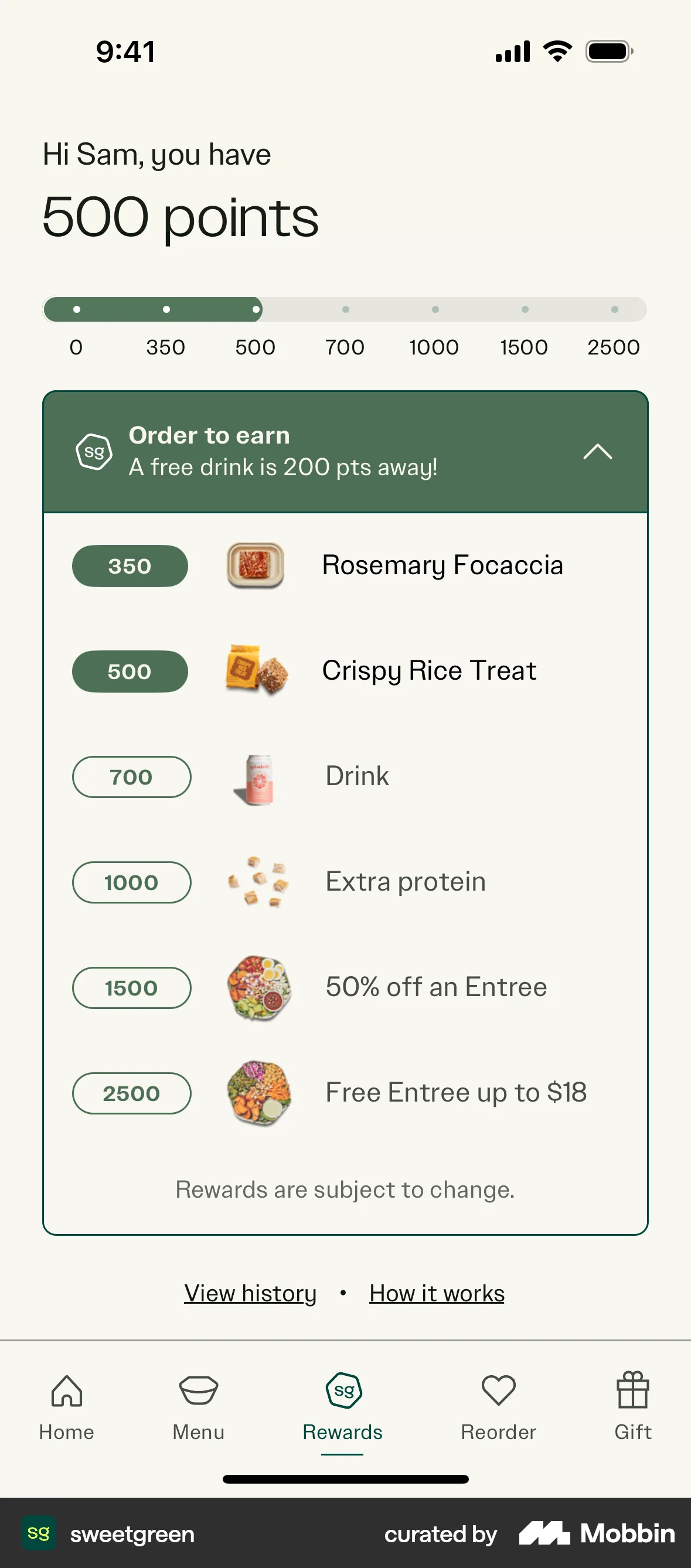The width and height of the screenshot is (691, 1568).
Task: Select the 700 points Drink reward pill
Action: [x=131, y=777]
